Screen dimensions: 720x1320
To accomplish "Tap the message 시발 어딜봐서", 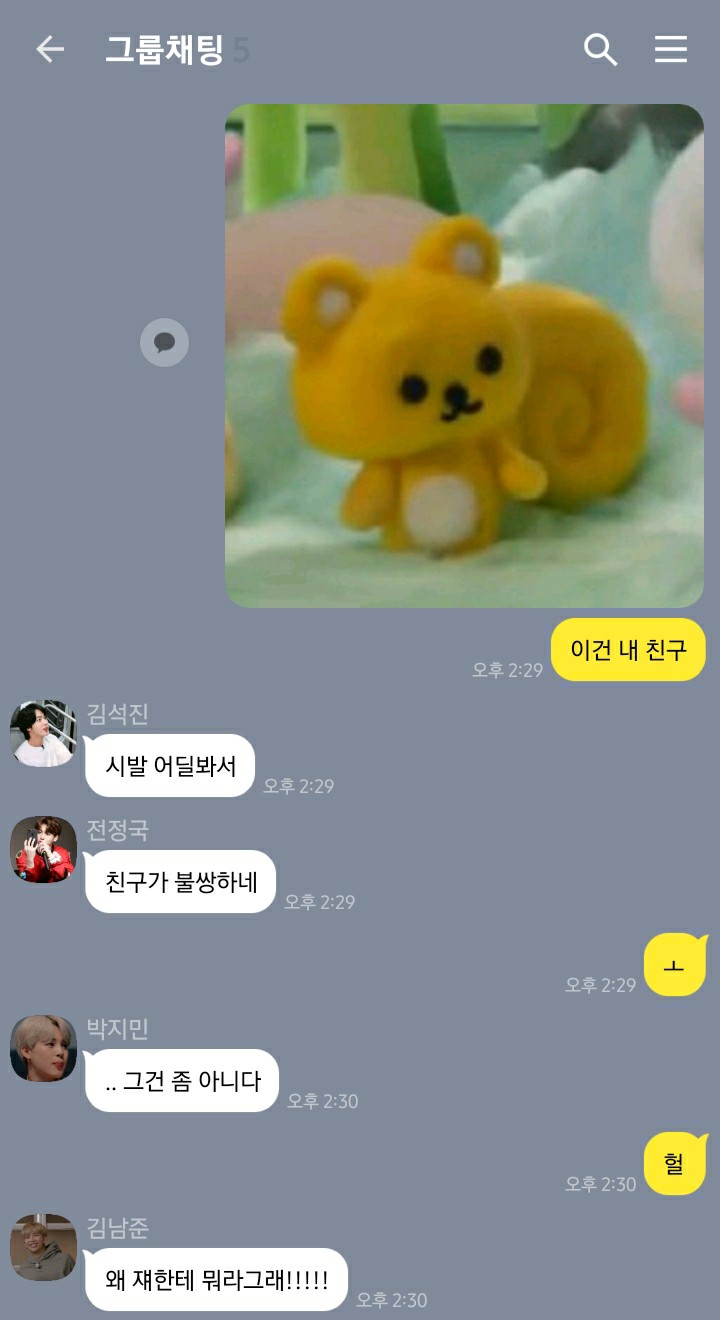I will point(168,765).
